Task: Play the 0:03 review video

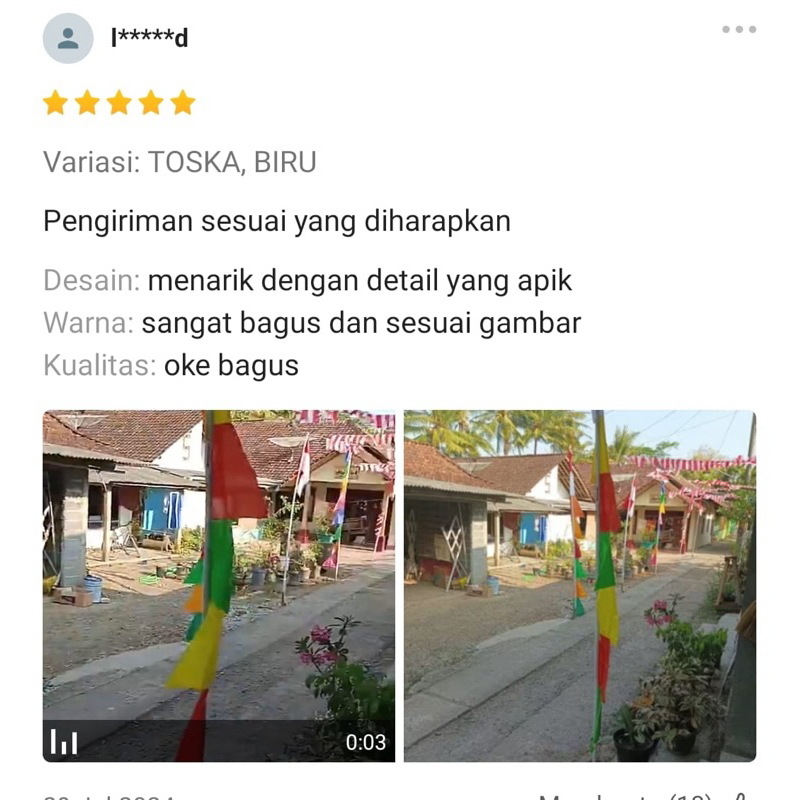Action: (x=219, y=585)
